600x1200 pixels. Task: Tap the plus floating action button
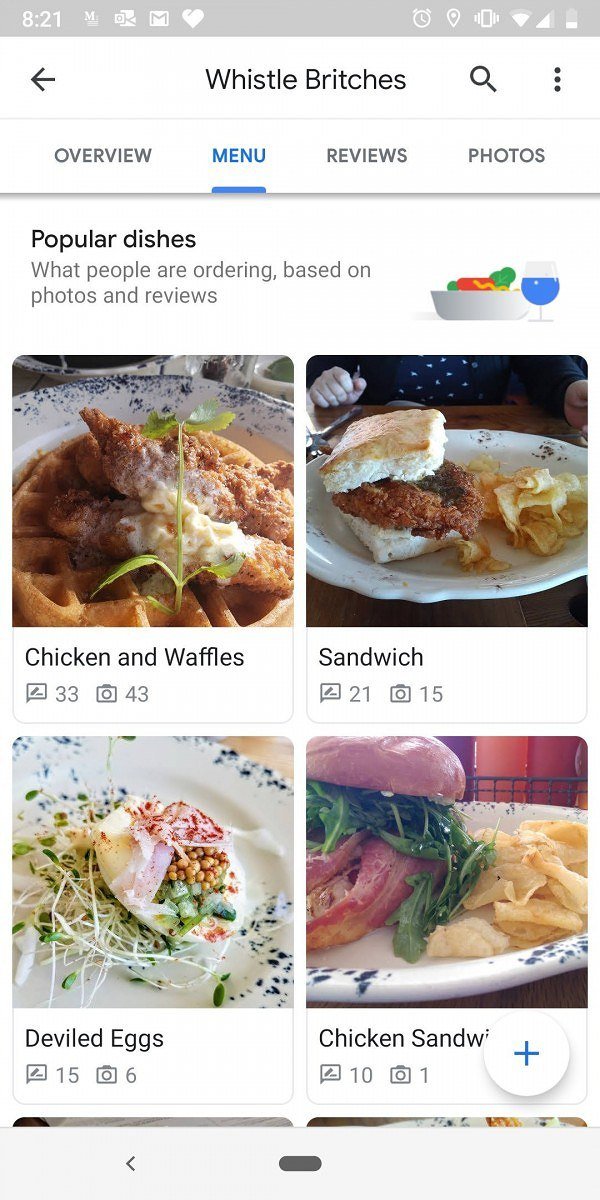526,1053
